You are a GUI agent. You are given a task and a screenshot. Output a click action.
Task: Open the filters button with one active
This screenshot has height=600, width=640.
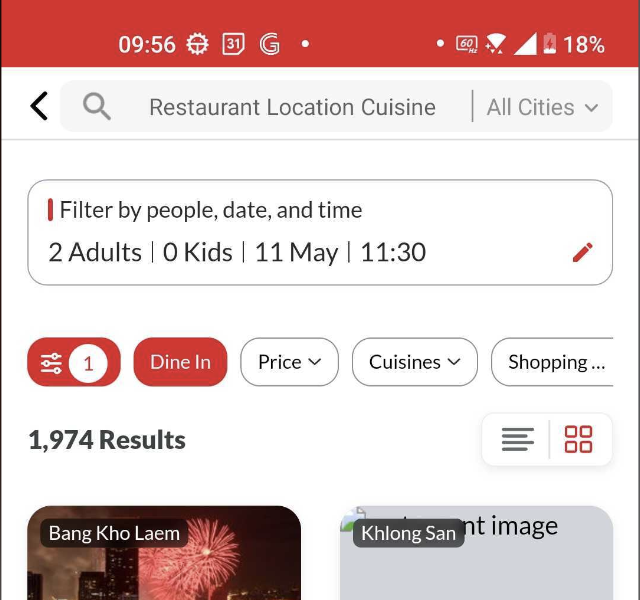[x=74, y=363]
